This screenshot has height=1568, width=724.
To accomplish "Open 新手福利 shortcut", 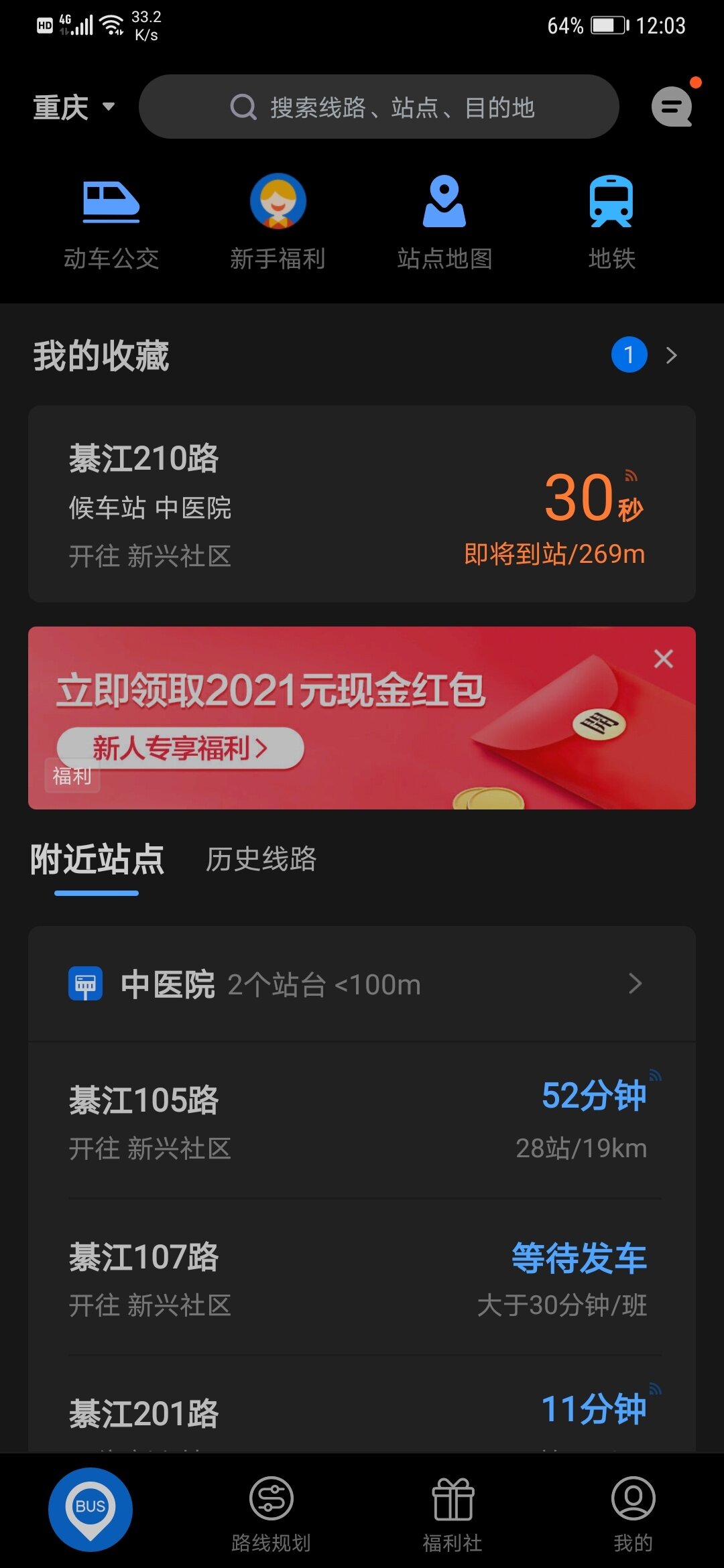I will [278, 222].
